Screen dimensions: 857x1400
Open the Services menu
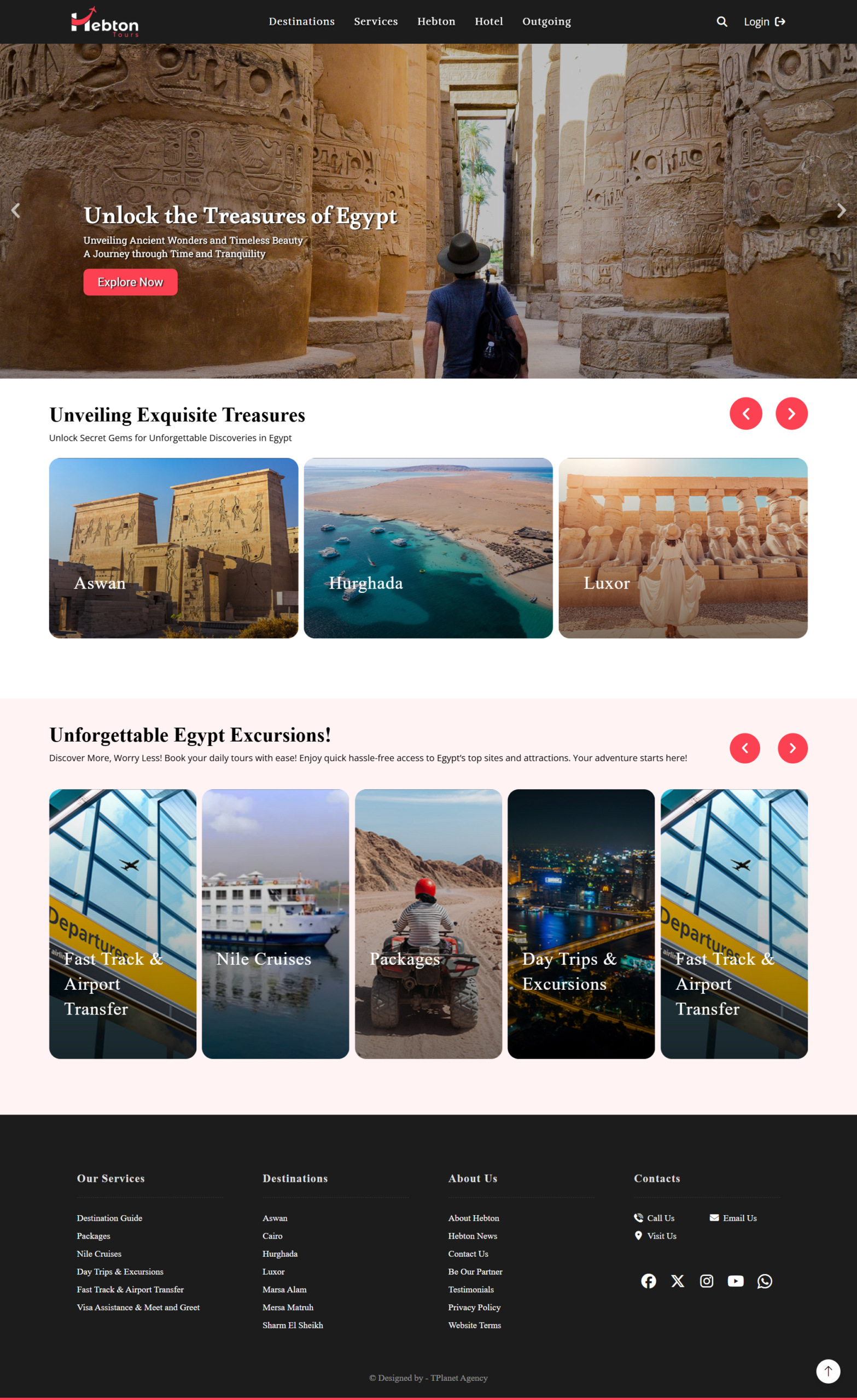(376, 21)
